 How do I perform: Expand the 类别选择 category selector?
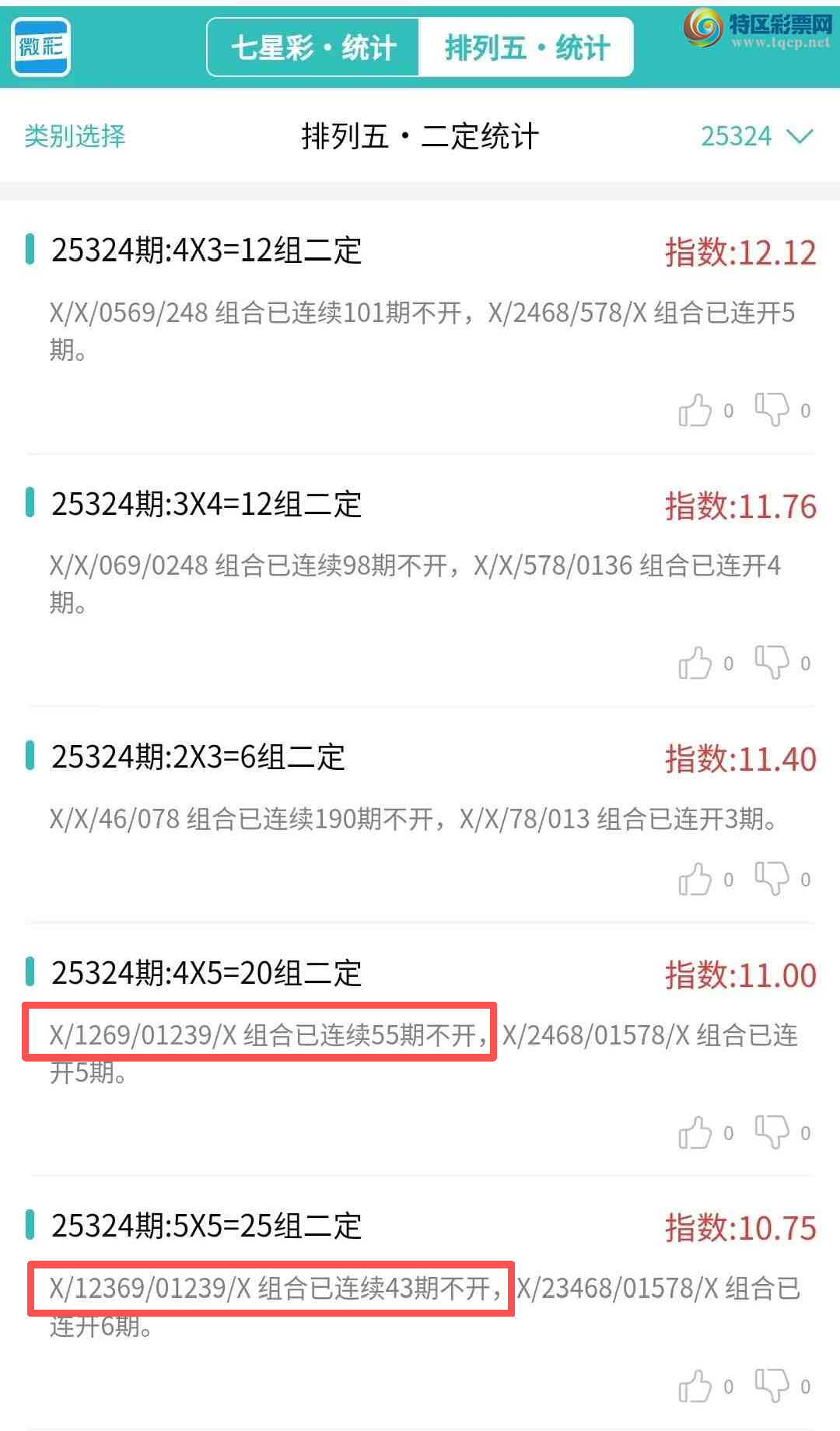(74, 137)
